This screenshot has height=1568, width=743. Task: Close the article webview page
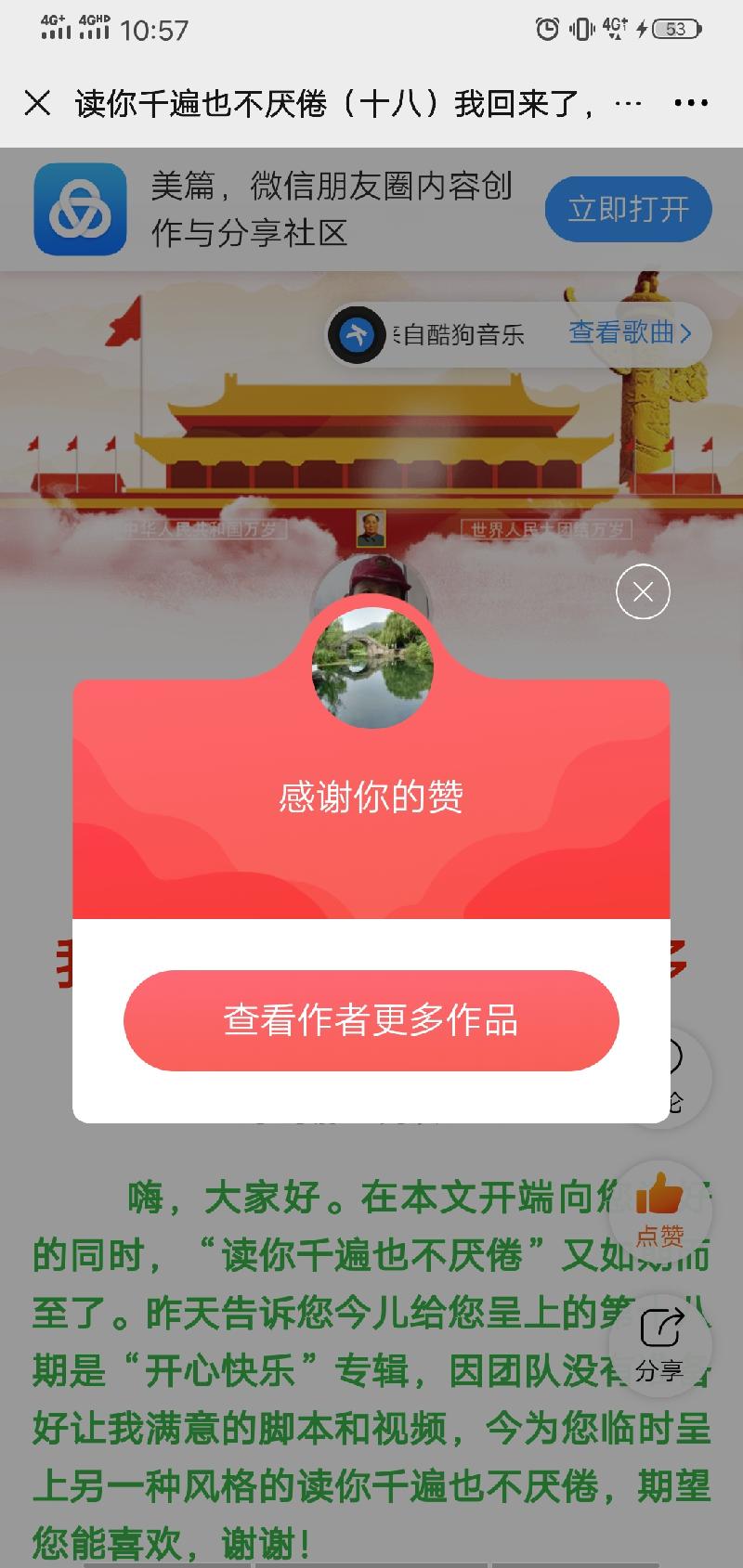click(37, 102)
